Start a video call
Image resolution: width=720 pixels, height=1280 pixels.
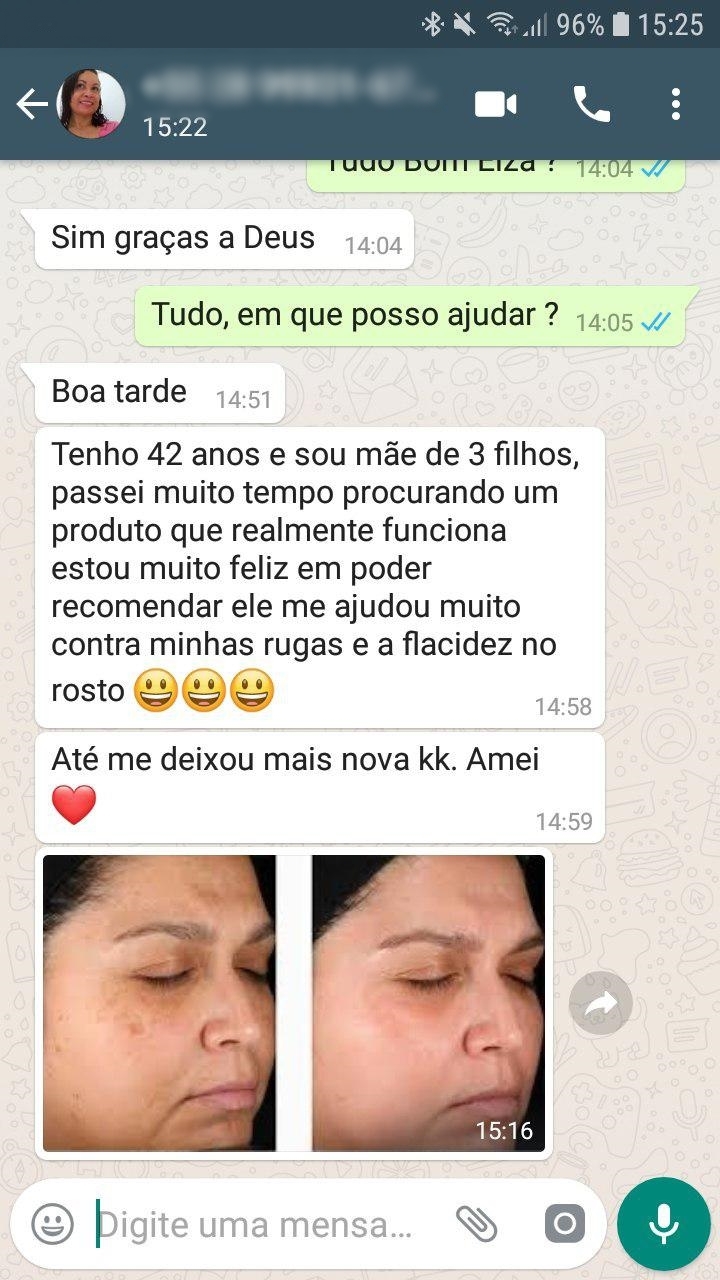pyautogui.click(x=495, y=104)
